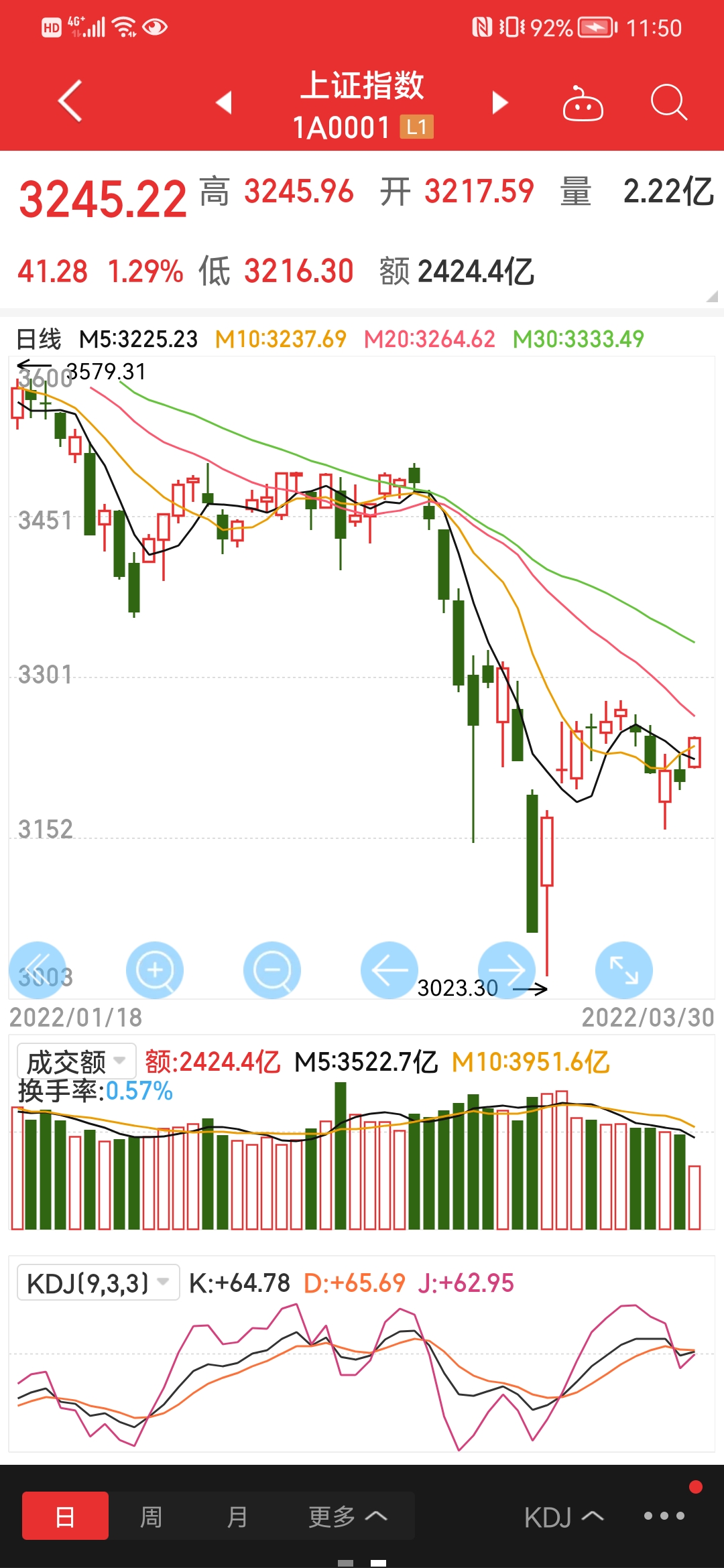
Task: Jump to earliest data with double-left arrows
Action: [38, 970]
